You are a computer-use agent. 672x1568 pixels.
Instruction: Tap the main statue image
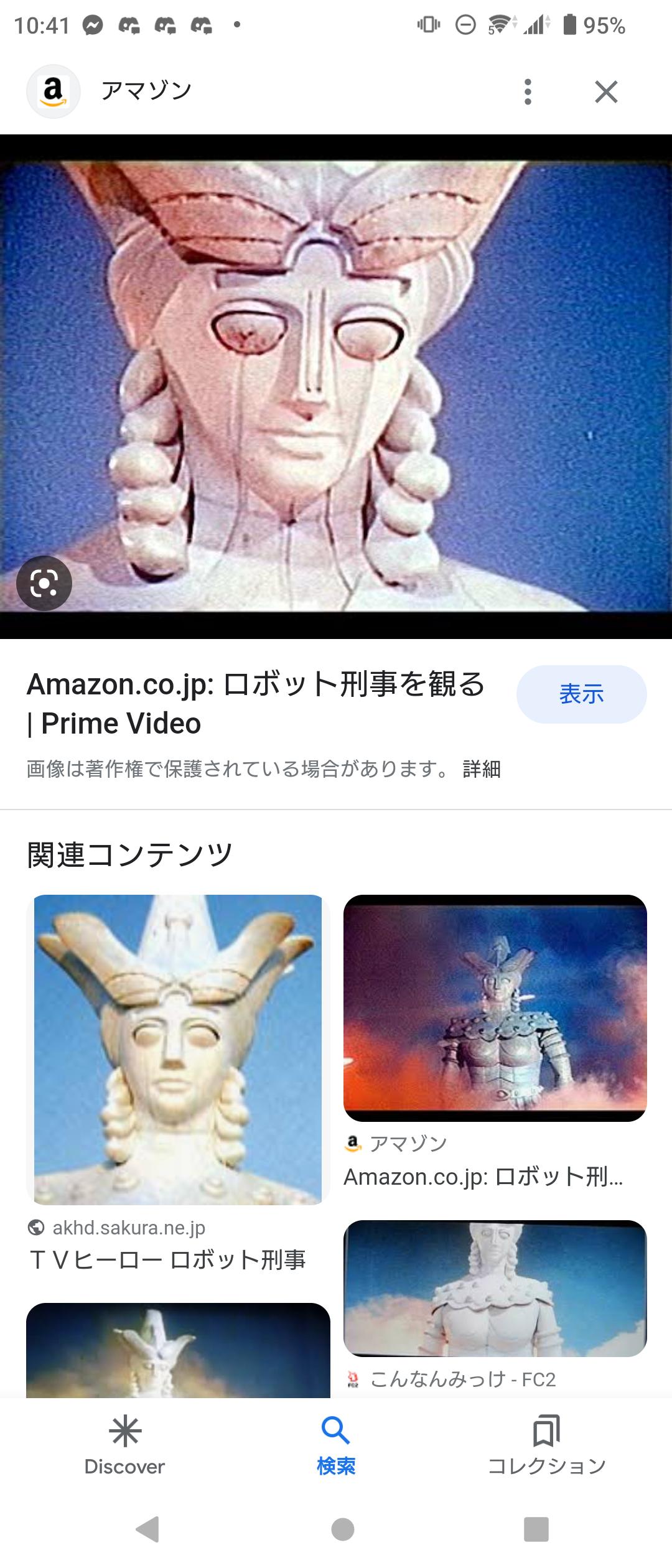[x=336, y=386]
